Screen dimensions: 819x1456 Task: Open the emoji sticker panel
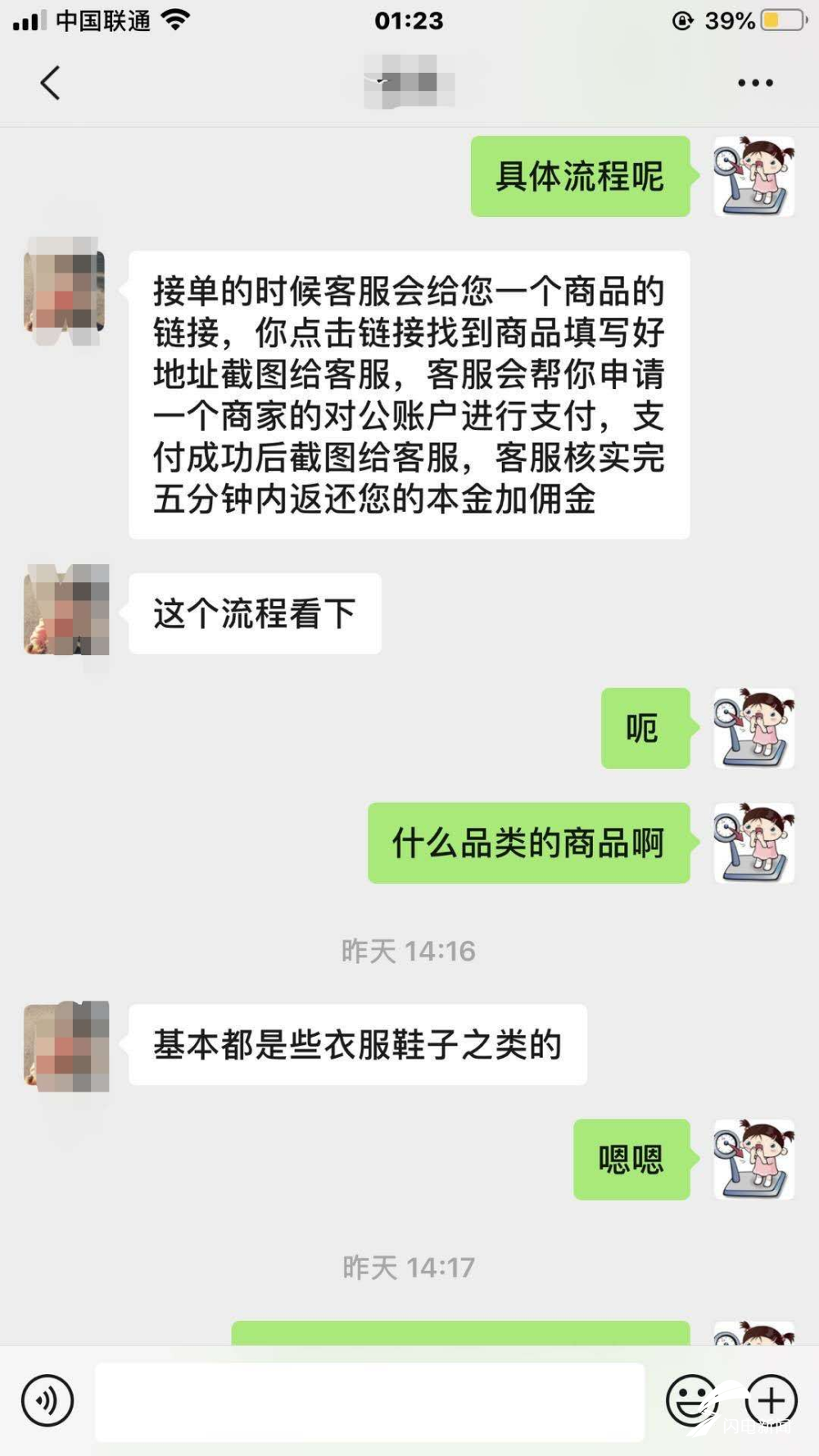pos(690,1400)
